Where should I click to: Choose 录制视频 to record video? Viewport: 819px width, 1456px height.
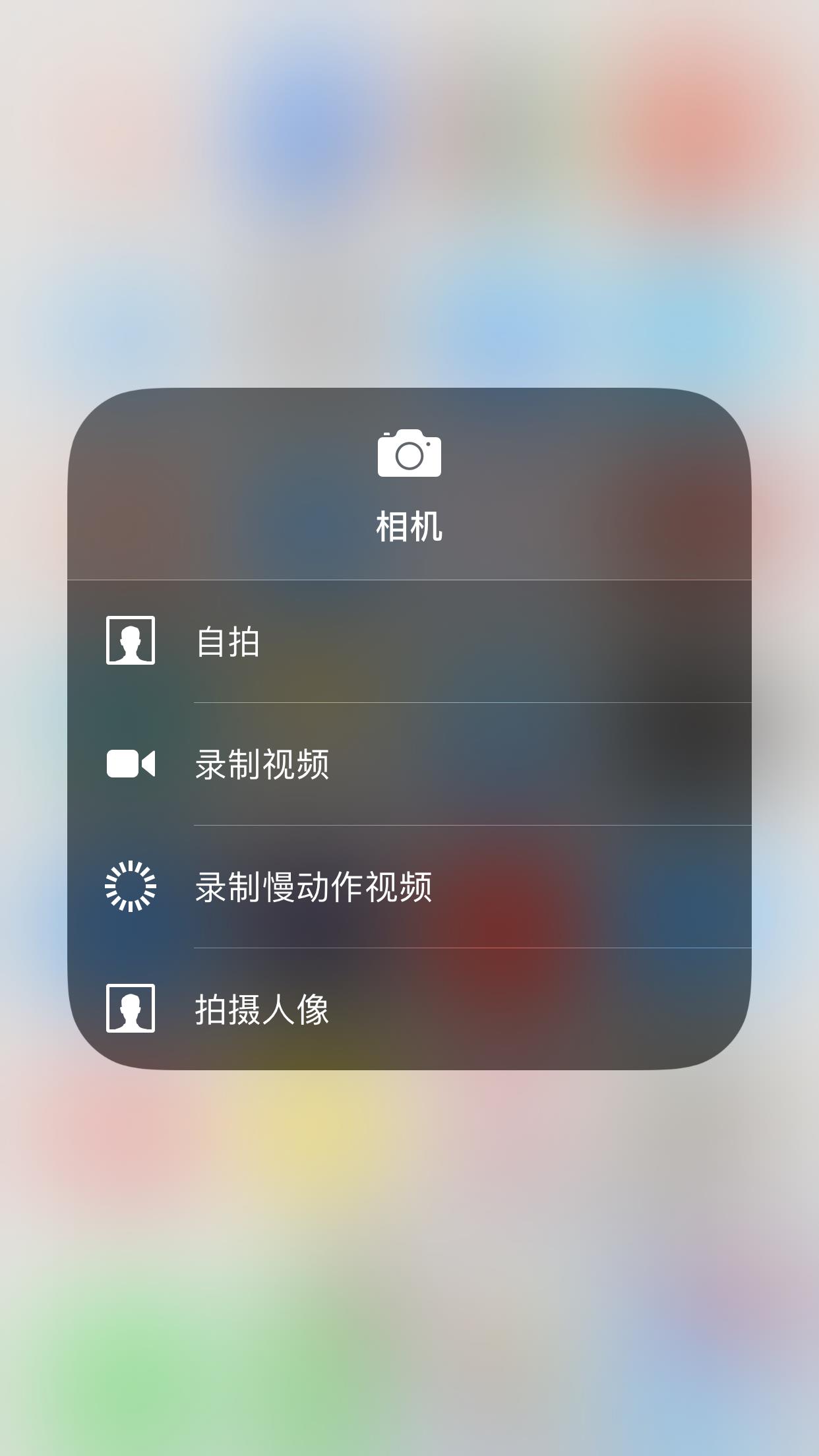click(409, 764)
